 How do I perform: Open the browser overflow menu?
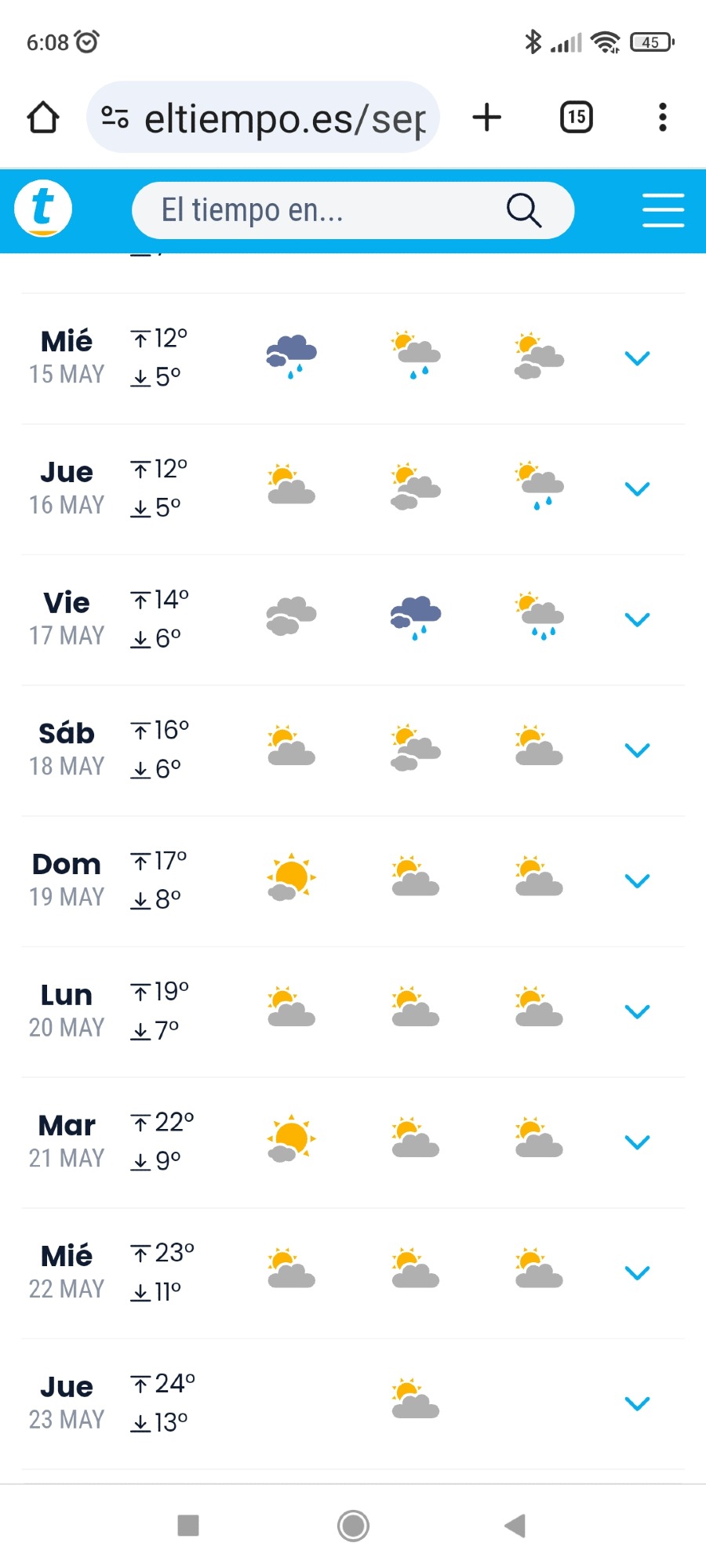[x=663, y=118]
